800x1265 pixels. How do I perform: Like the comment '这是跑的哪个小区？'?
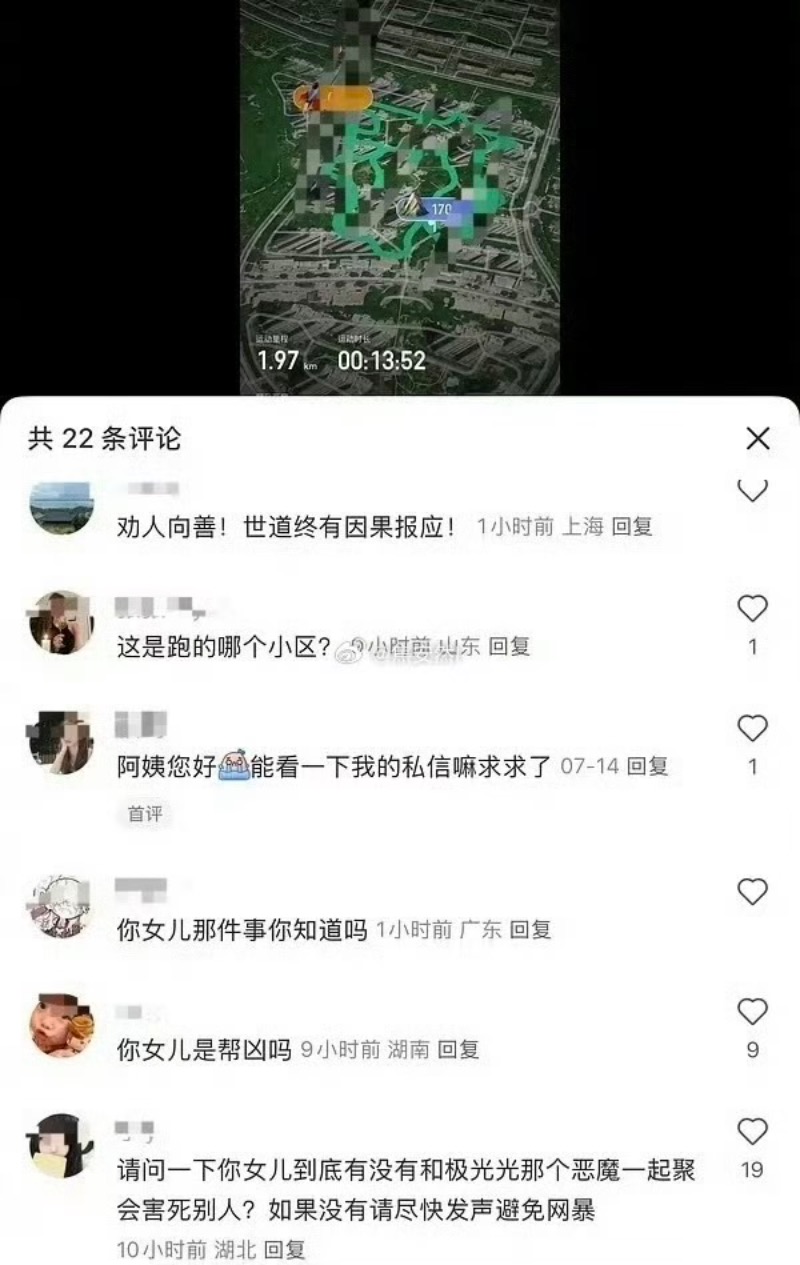[752, 608]
